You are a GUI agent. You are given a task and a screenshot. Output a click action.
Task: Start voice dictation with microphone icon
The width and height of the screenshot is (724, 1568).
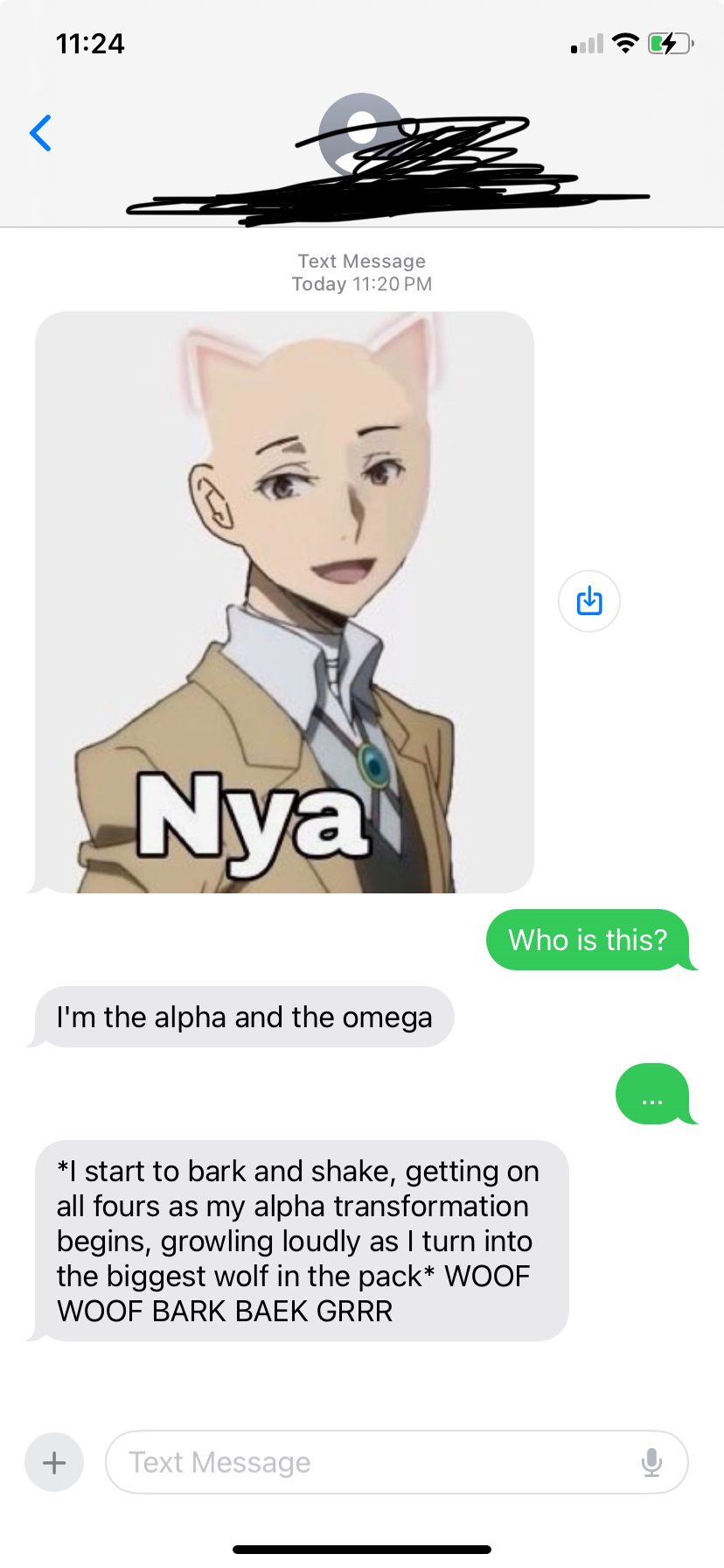(651, 1462)
